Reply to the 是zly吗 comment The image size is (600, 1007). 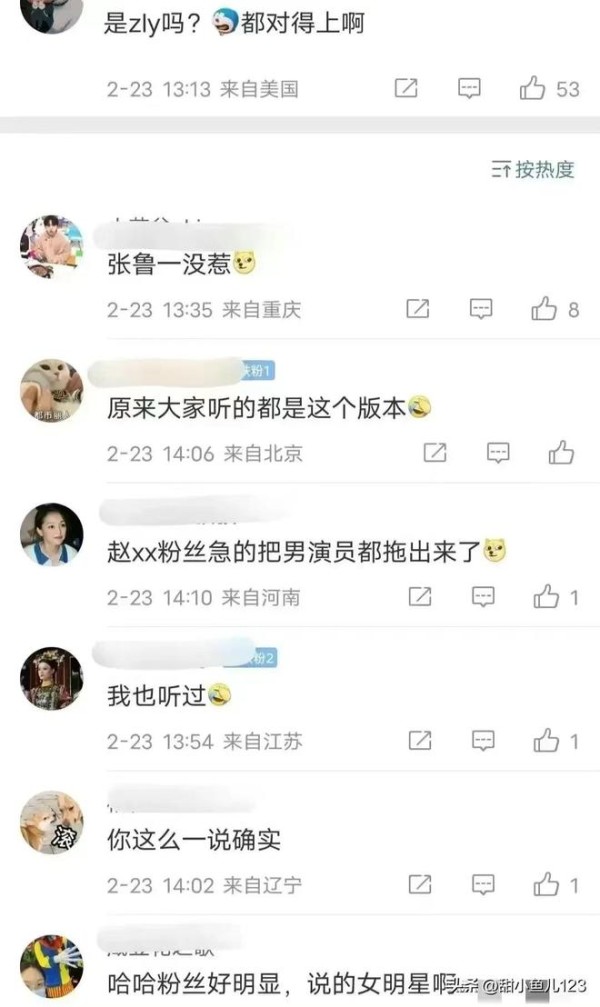(x=469, y=89)
